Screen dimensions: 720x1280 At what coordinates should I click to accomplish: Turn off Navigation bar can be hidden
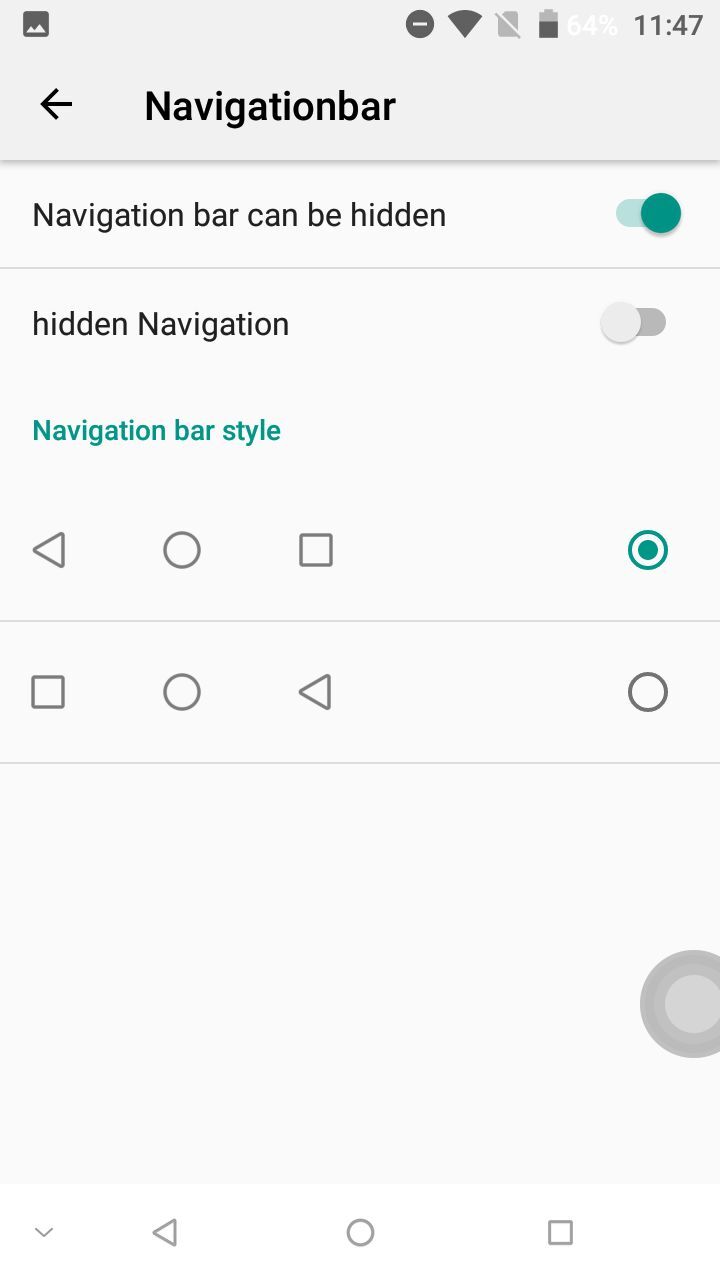(648, 214)
